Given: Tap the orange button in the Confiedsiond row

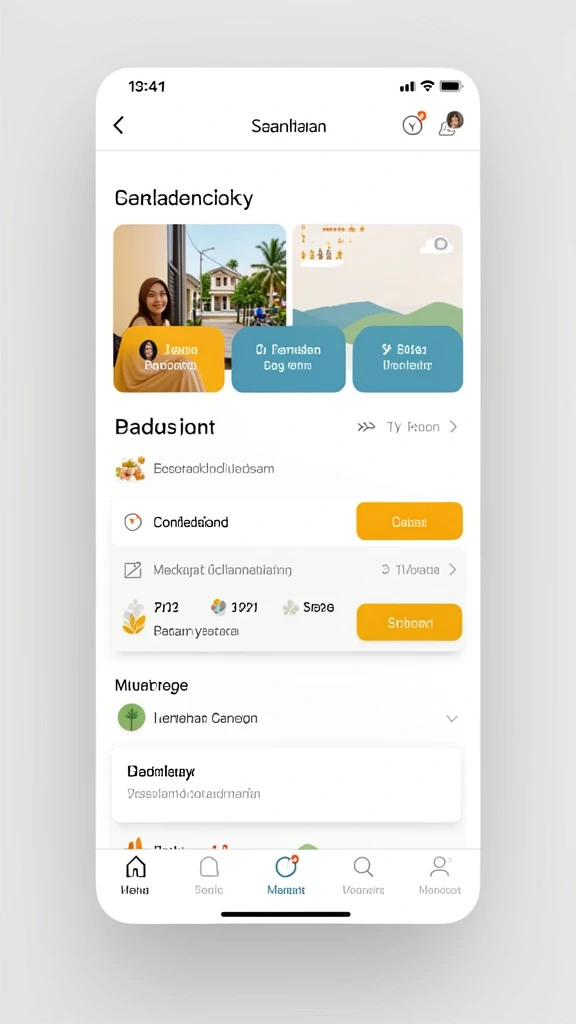Looking at the screenshot, I should point(409,521).
